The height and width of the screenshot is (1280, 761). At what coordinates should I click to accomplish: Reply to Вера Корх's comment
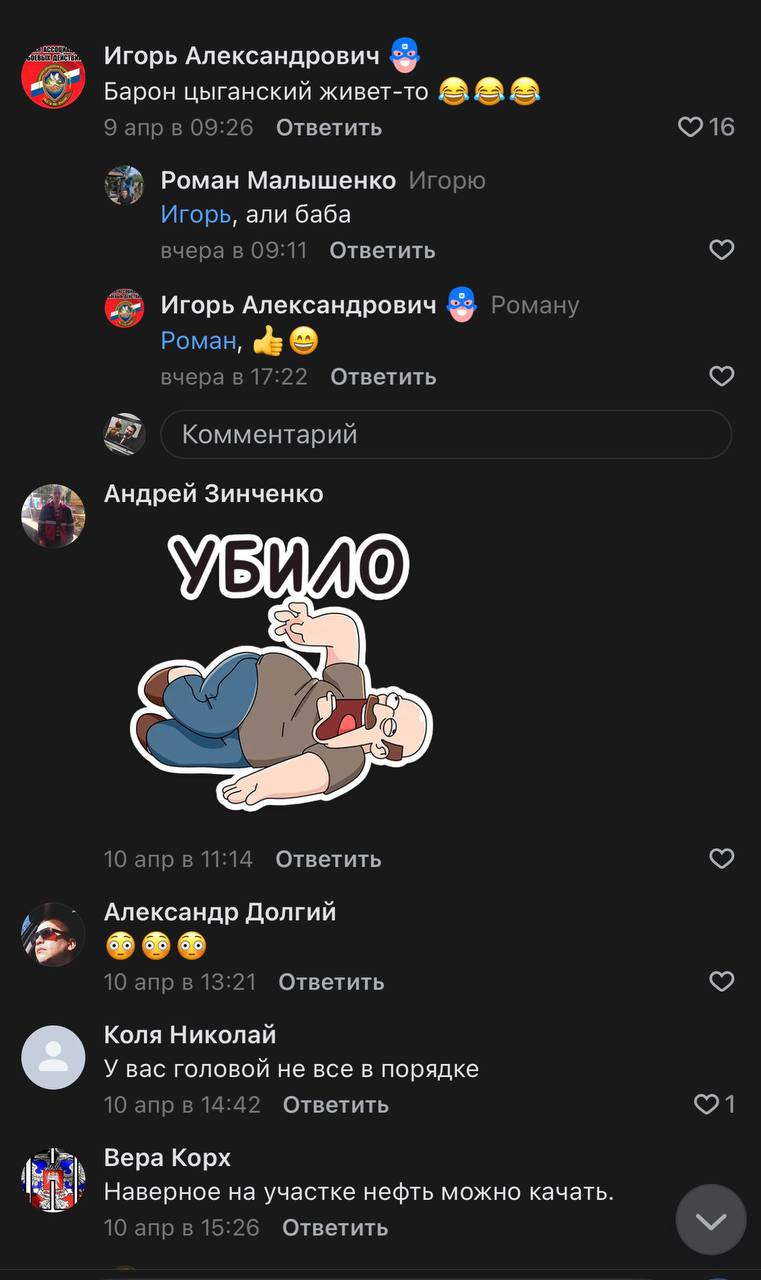pos(334,1228)
